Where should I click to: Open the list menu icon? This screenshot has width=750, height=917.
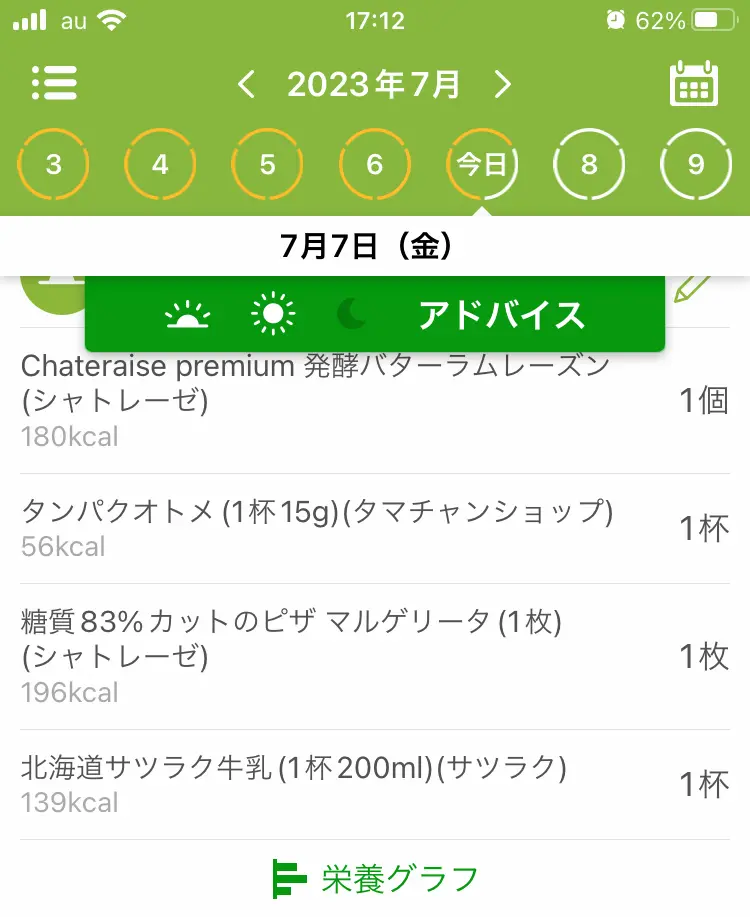tap(55, 83)
